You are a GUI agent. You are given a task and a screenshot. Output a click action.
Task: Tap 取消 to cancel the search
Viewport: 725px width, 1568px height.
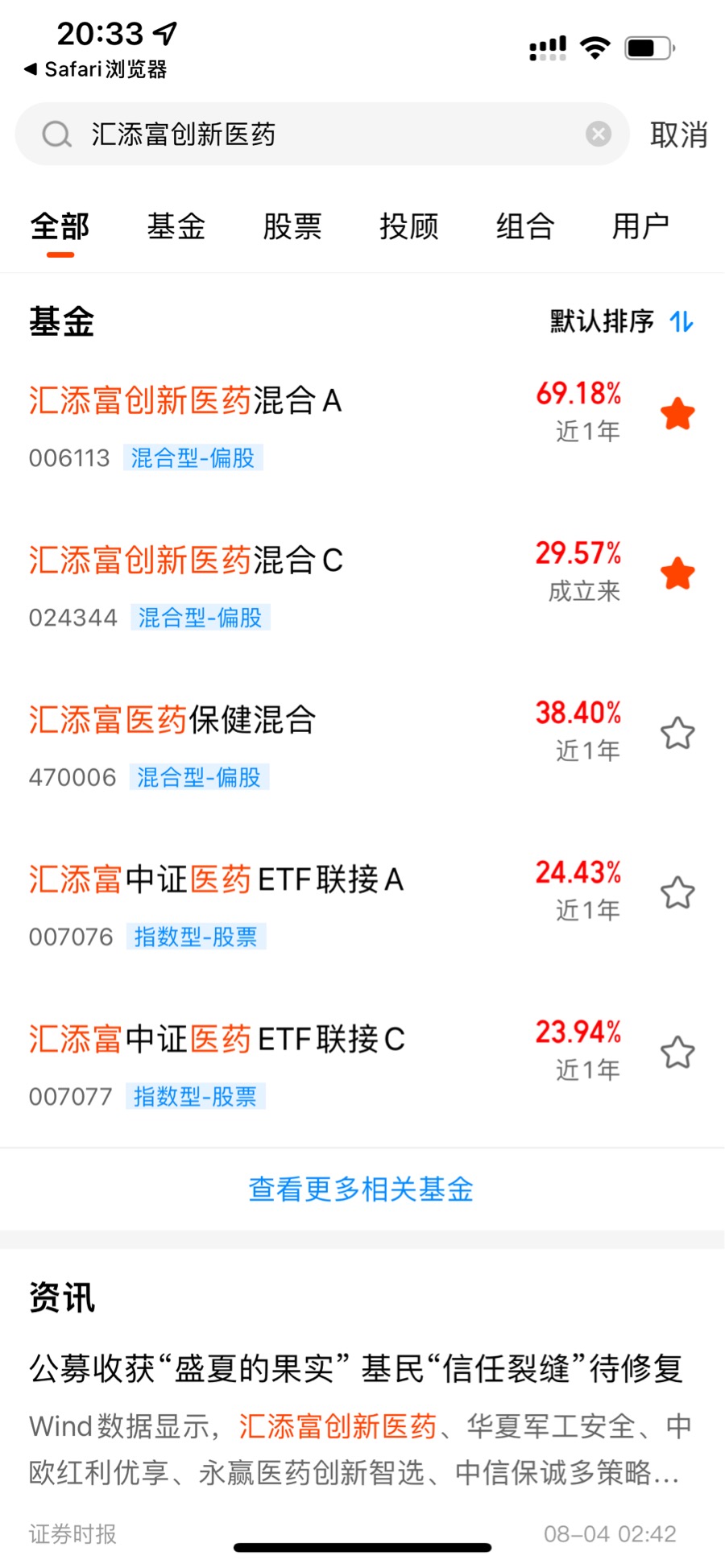pos(678,134)
